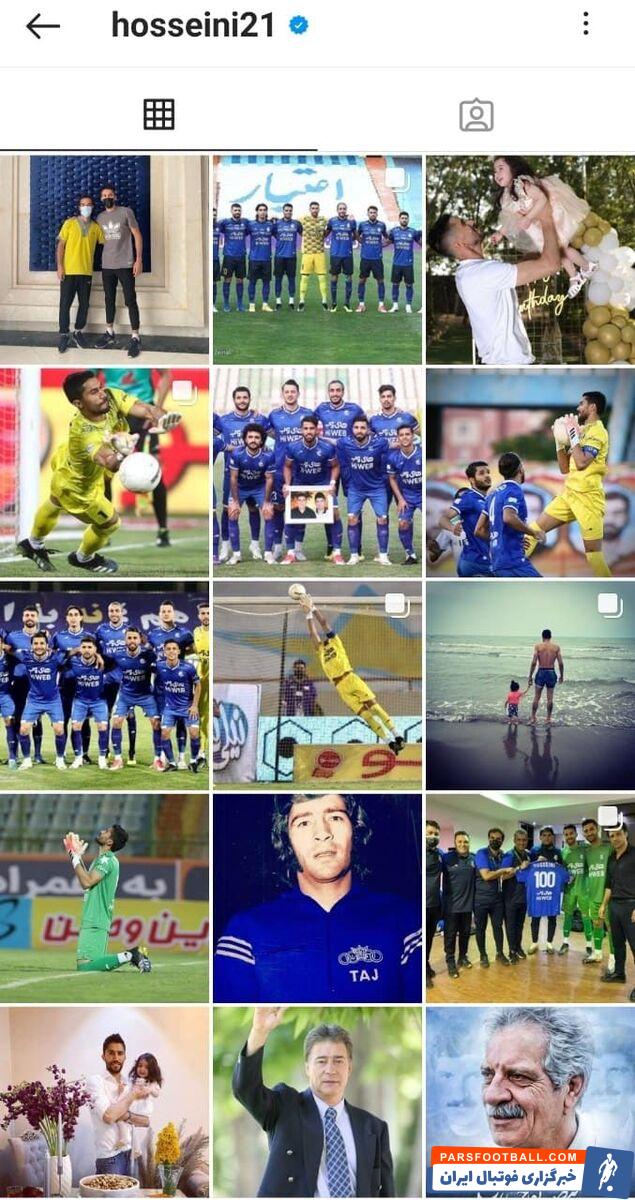Open post of two men wearing masks
This screenshot has height=1200, width=635.
104,259
